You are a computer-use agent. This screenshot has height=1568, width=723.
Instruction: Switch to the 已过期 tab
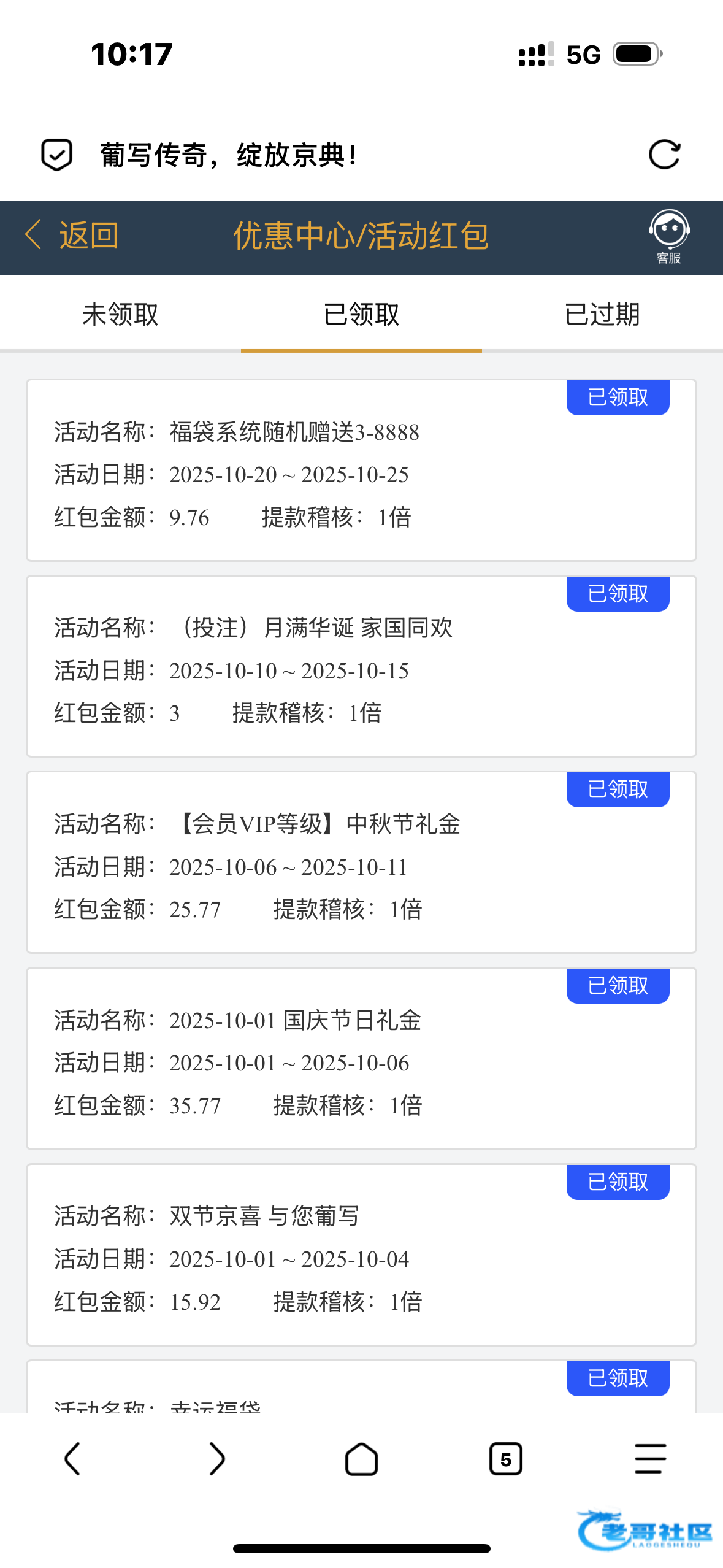coord(602,315)
